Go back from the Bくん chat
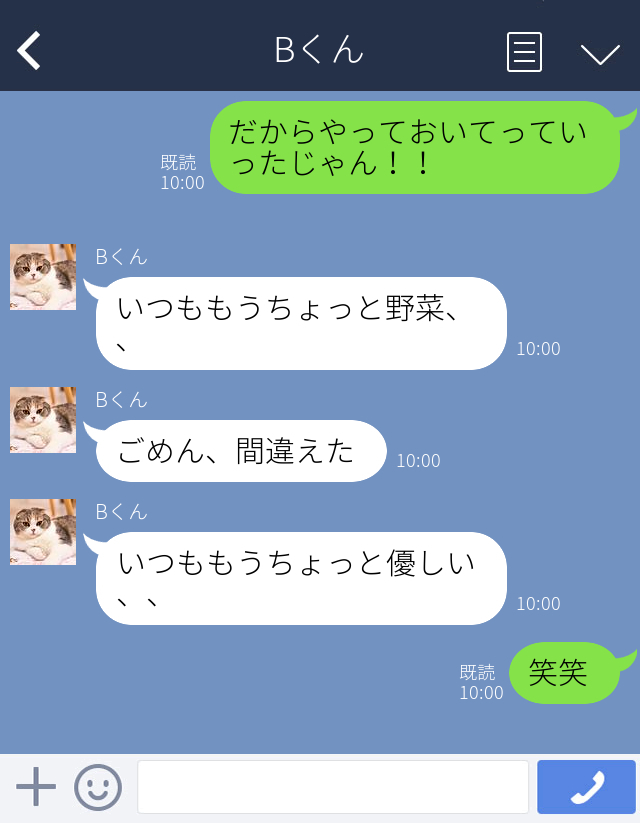Screen dimensions: 640x823 tap(29, 50)
